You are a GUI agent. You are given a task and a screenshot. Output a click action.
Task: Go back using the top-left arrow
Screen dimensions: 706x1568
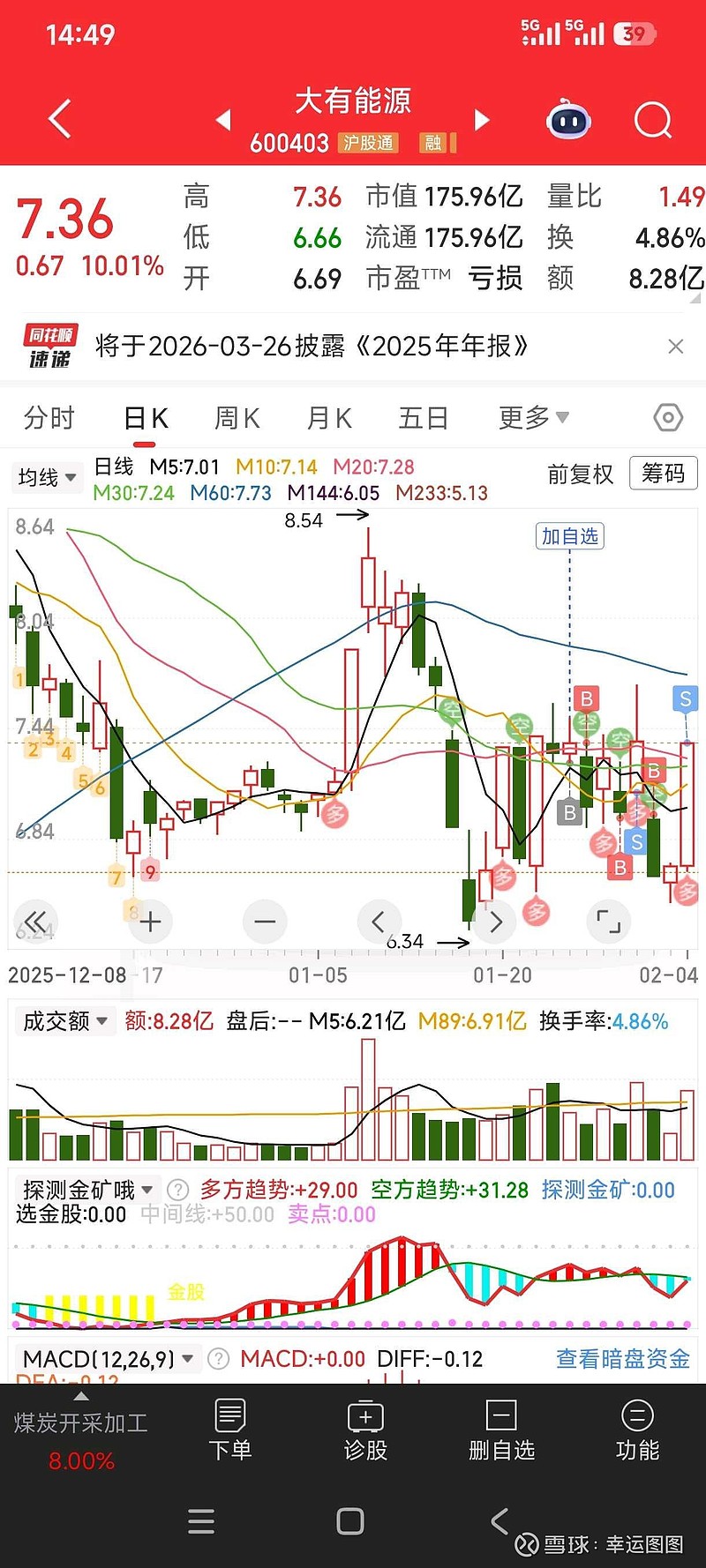59,119
